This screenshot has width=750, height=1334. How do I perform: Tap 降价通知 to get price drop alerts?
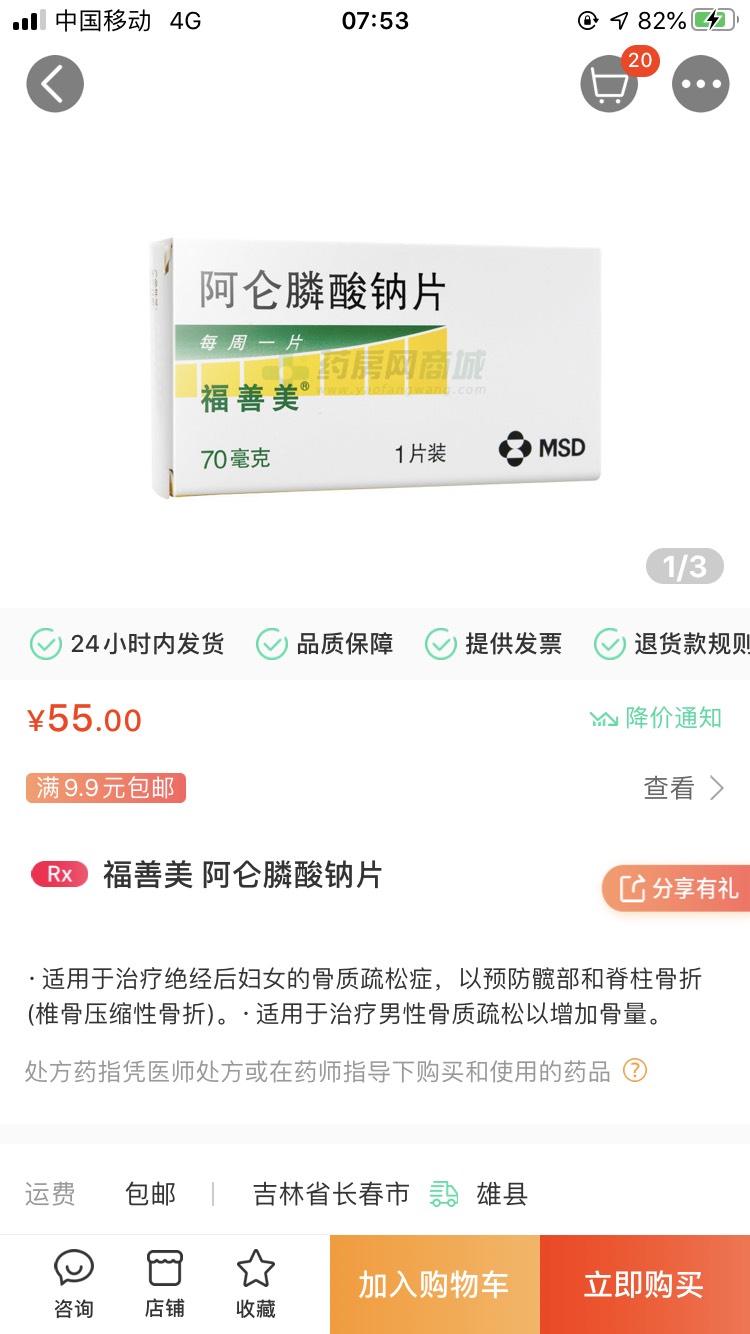point(656,718)
